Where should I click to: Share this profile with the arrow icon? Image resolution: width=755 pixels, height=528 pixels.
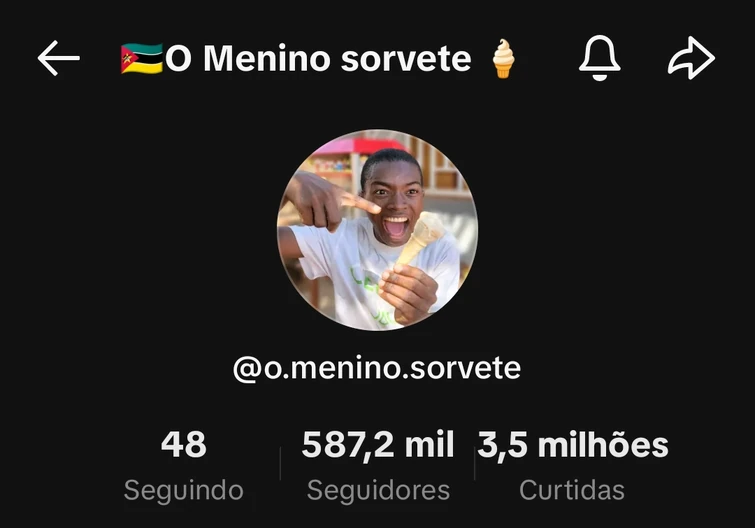pos(691,59)
